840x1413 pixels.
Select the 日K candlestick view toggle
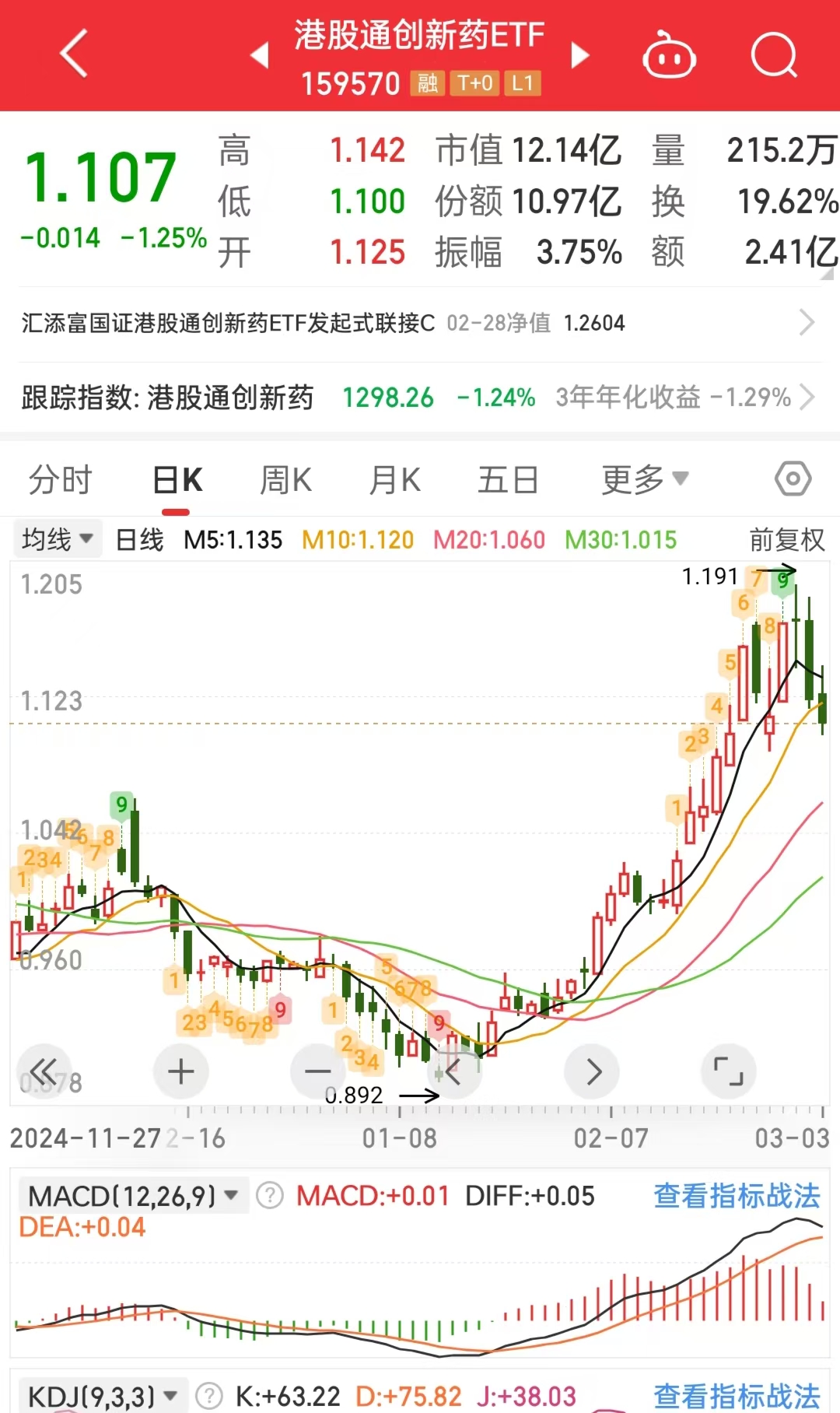click(x=177, y=479)
